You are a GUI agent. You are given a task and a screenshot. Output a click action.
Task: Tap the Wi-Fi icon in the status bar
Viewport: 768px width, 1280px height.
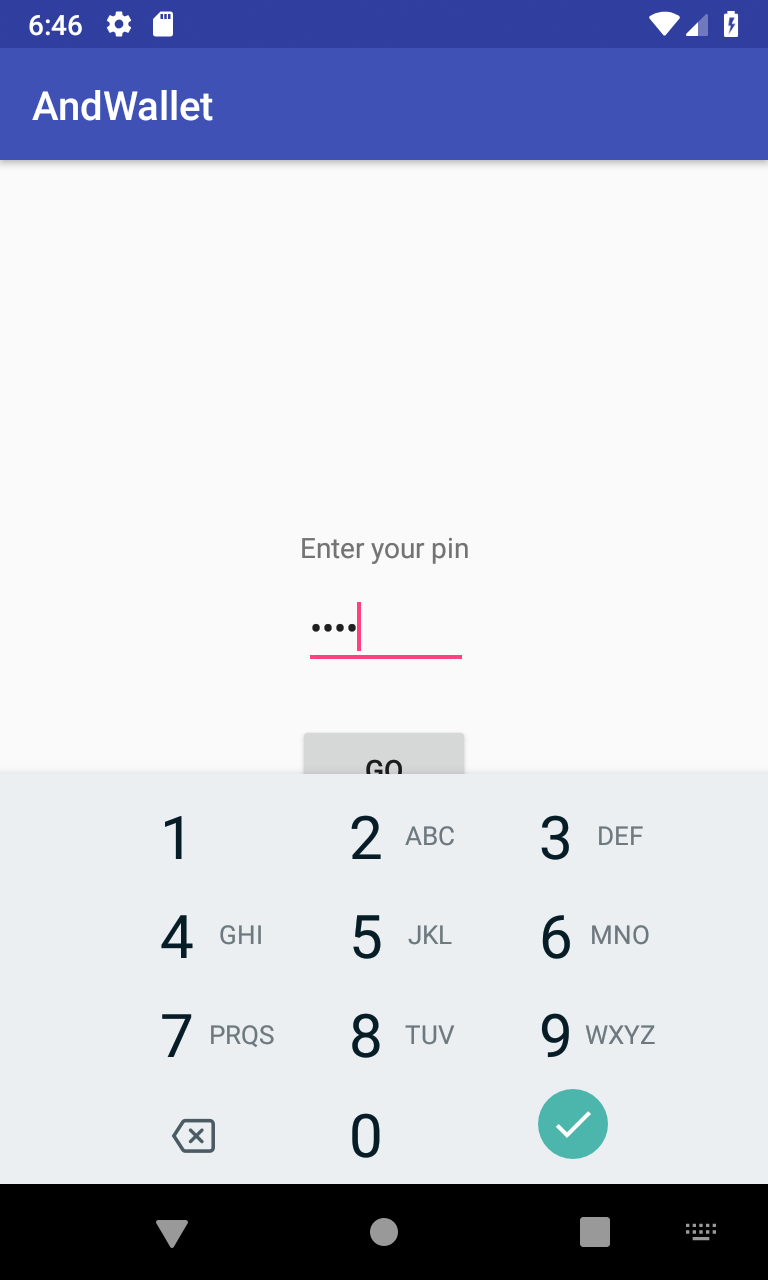(x=664, y=25)
